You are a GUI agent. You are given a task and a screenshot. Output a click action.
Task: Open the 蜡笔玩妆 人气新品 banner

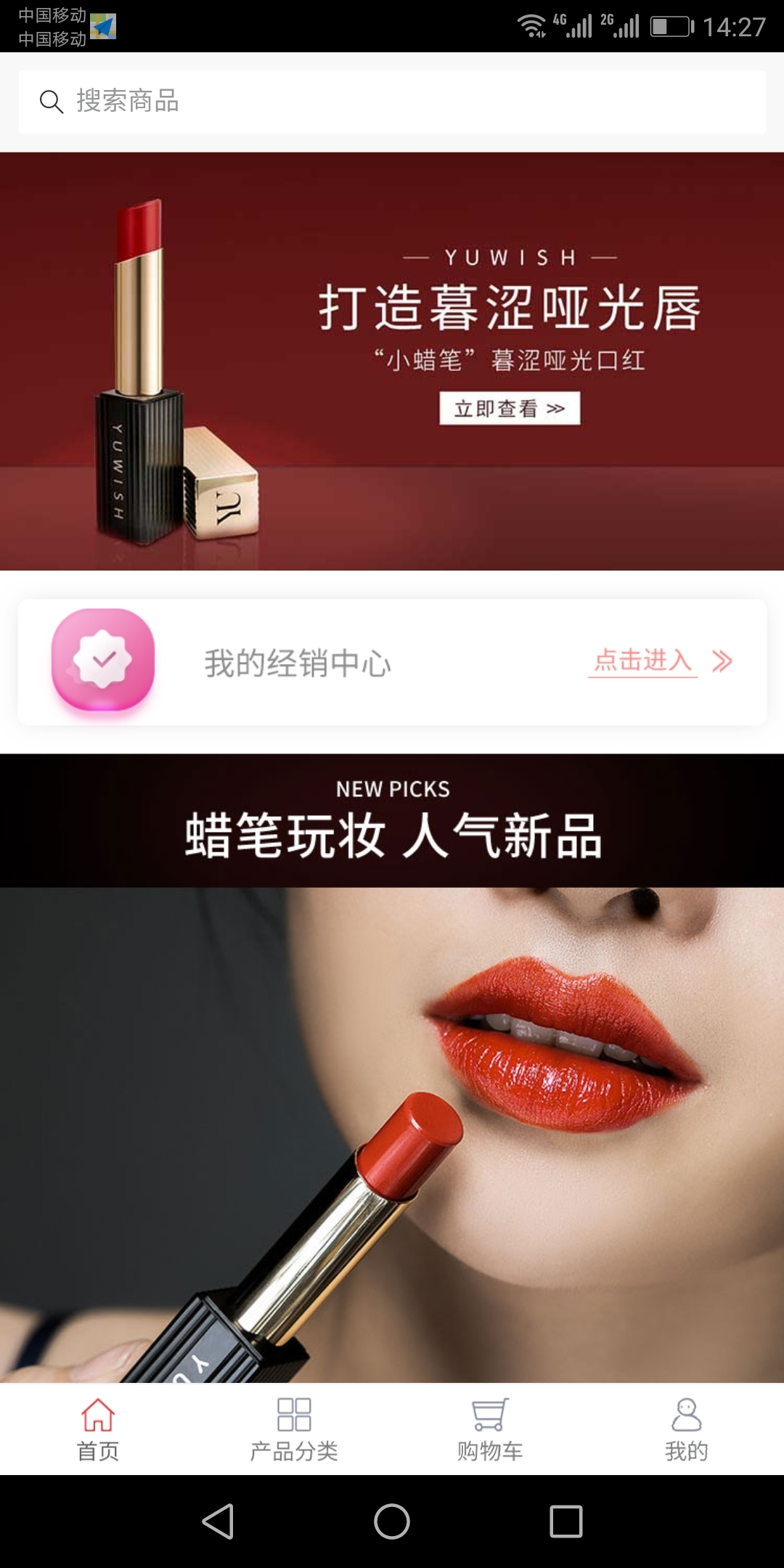[x=392, y=1089]
